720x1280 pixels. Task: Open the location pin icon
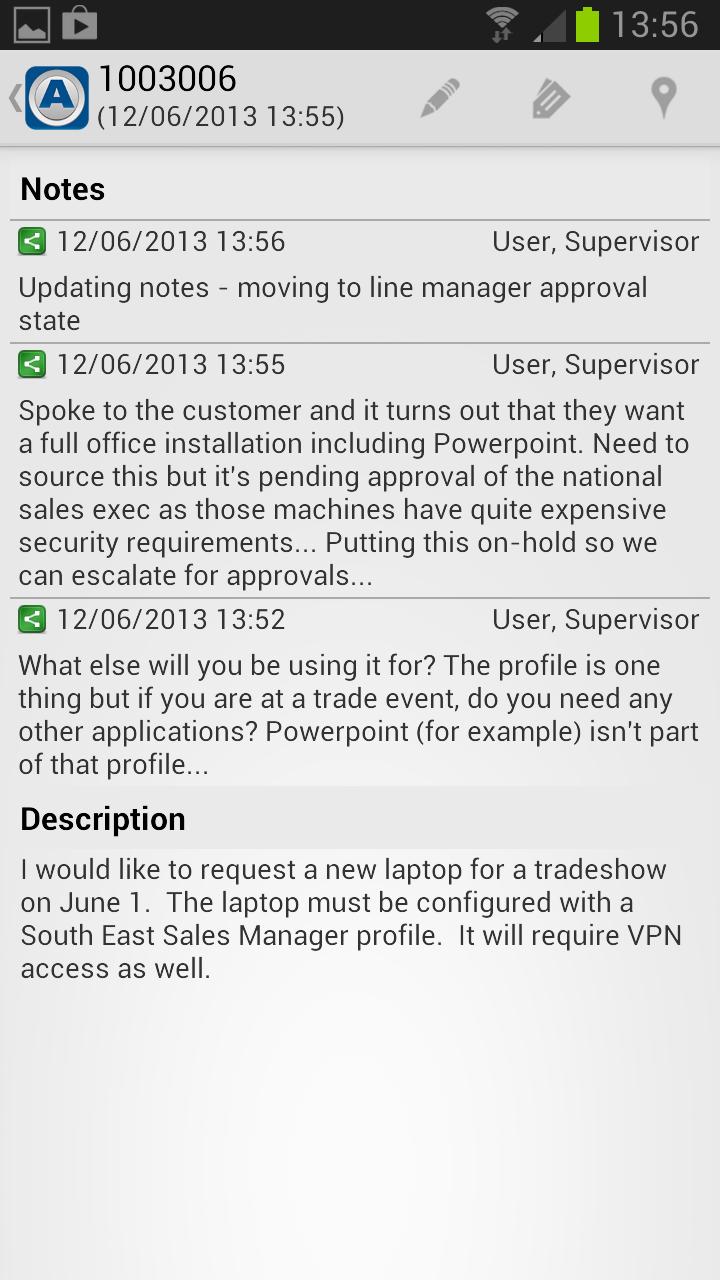(x=663, y=99)
